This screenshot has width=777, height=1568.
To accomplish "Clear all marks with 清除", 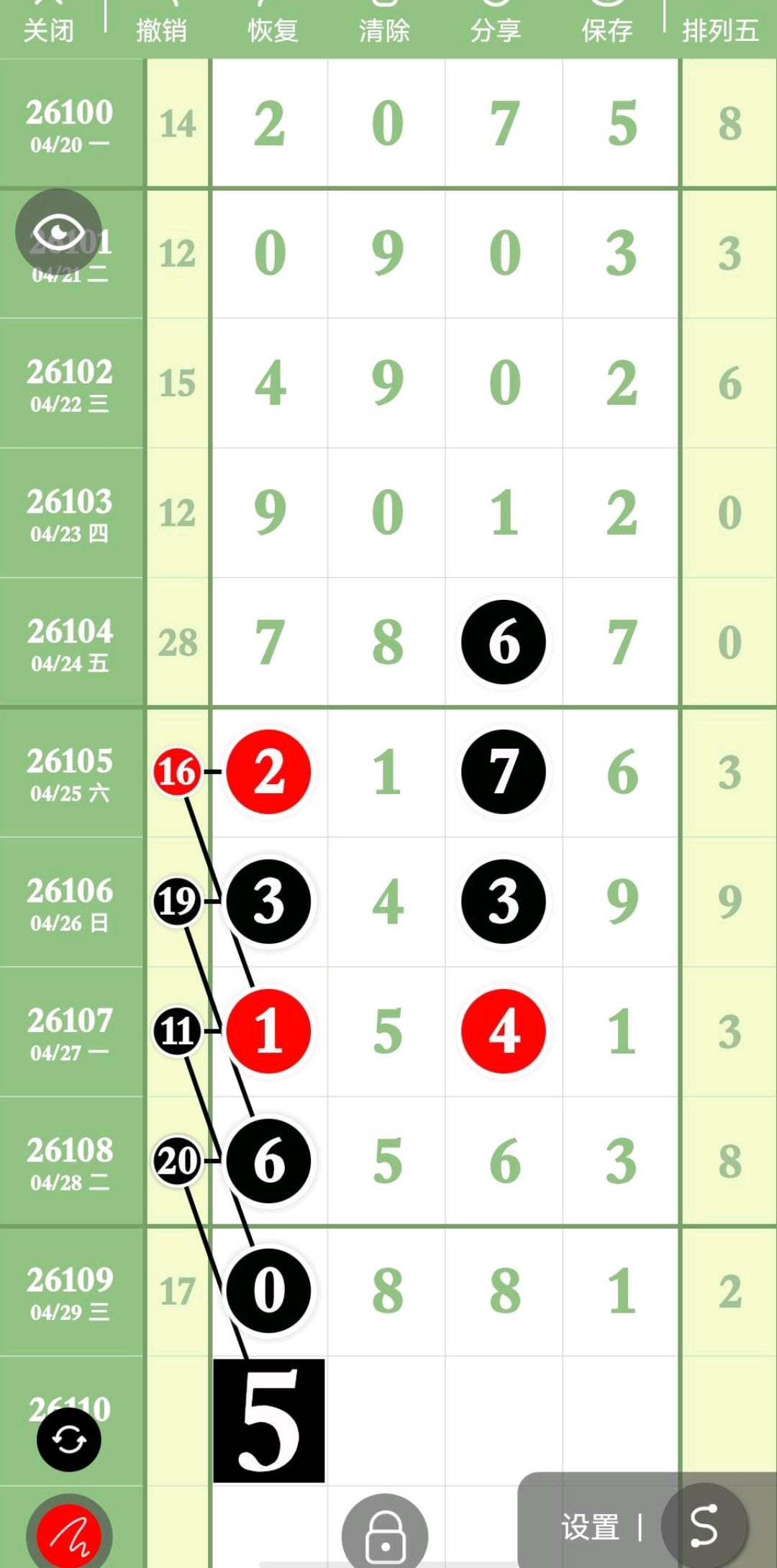I will [384, 29].
